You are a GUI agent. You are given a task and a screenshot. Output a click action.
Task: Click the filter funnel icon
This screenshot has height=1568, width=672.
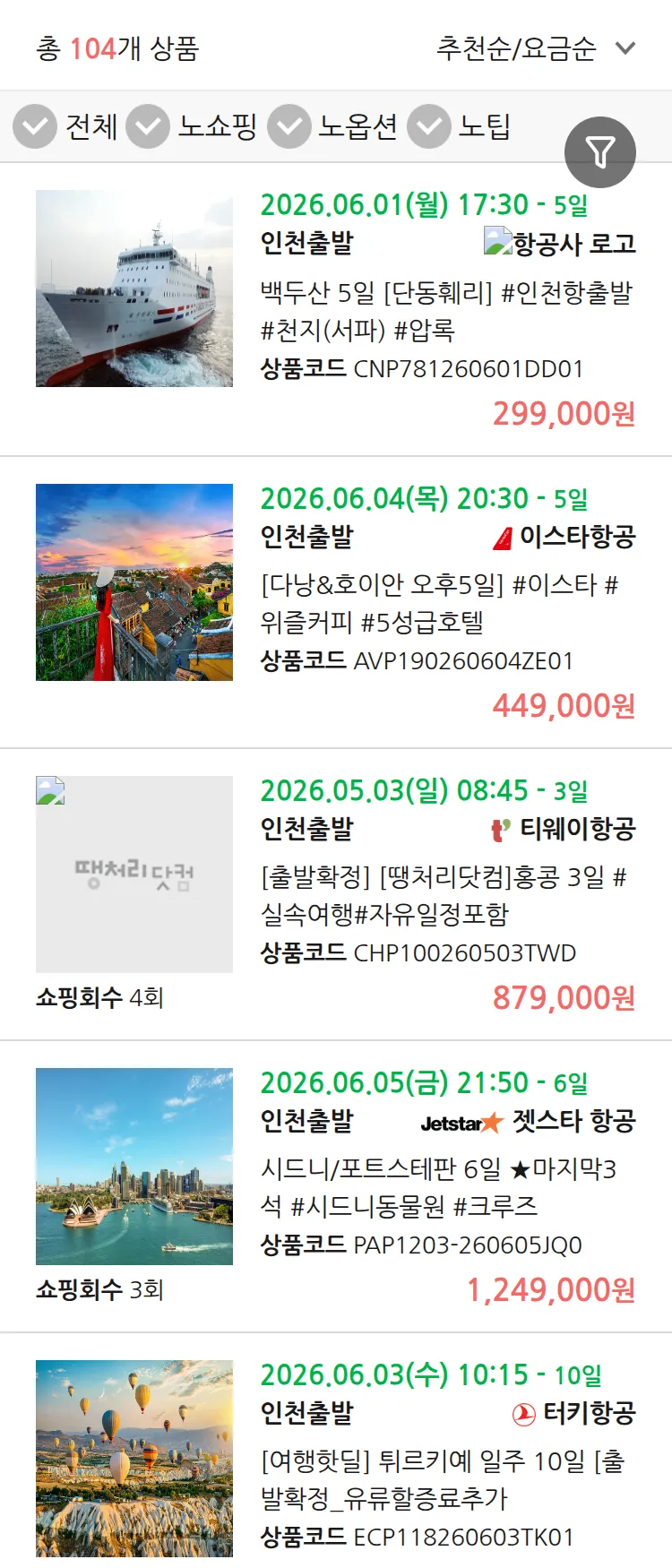click(x=600, y=152)
